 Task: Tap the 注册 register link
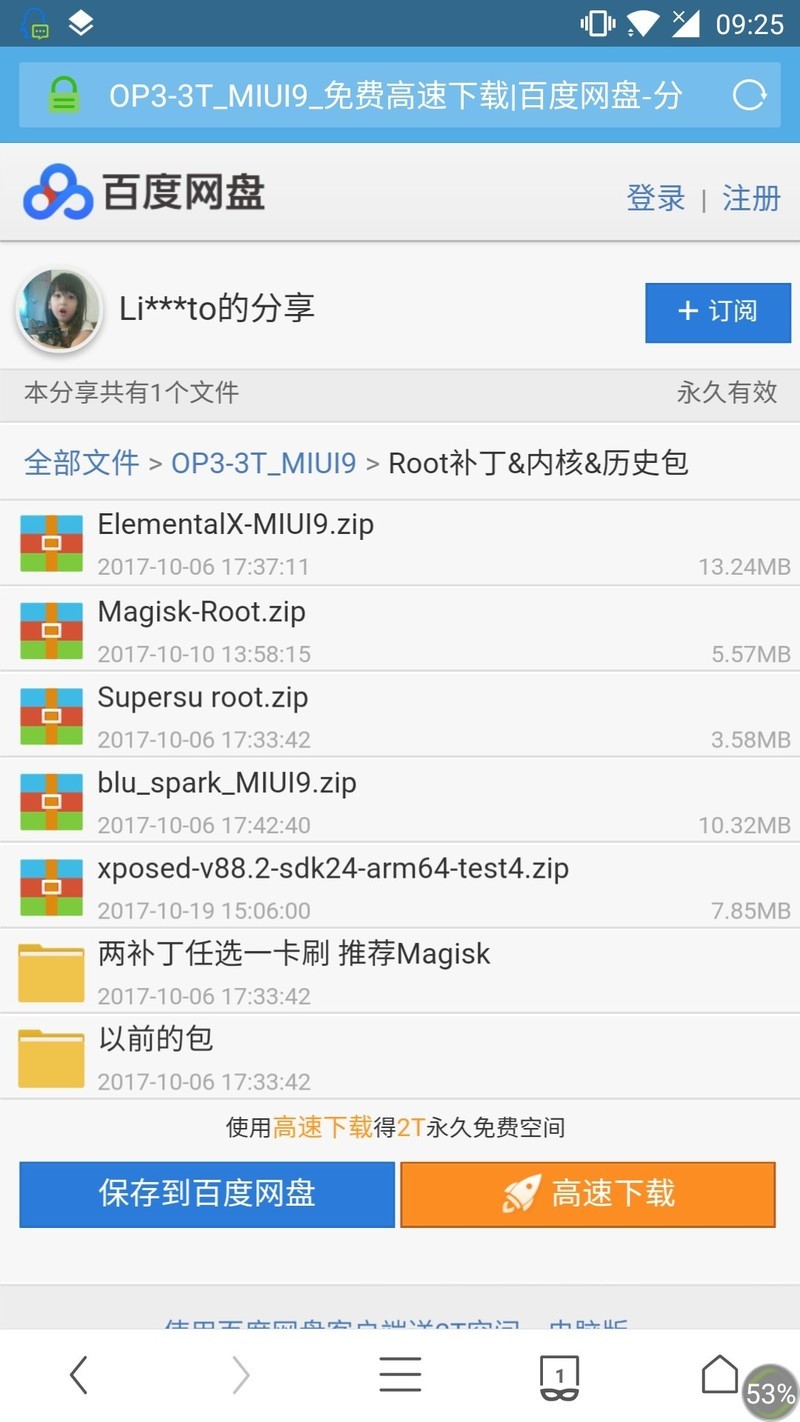click(x=751, y=198)
